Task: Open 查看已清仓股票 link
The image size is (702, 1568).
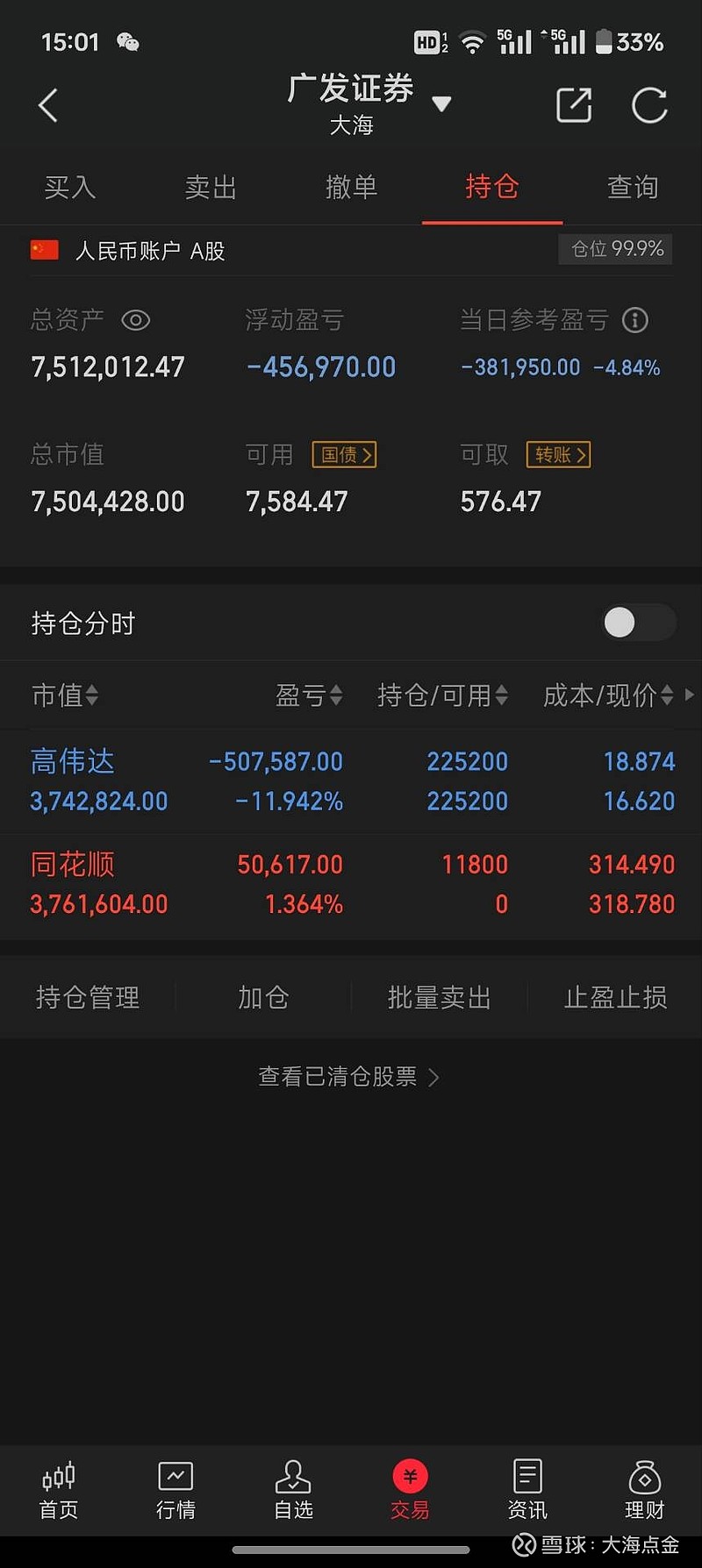Action: pyautogui.click(x=350, y=1077)
